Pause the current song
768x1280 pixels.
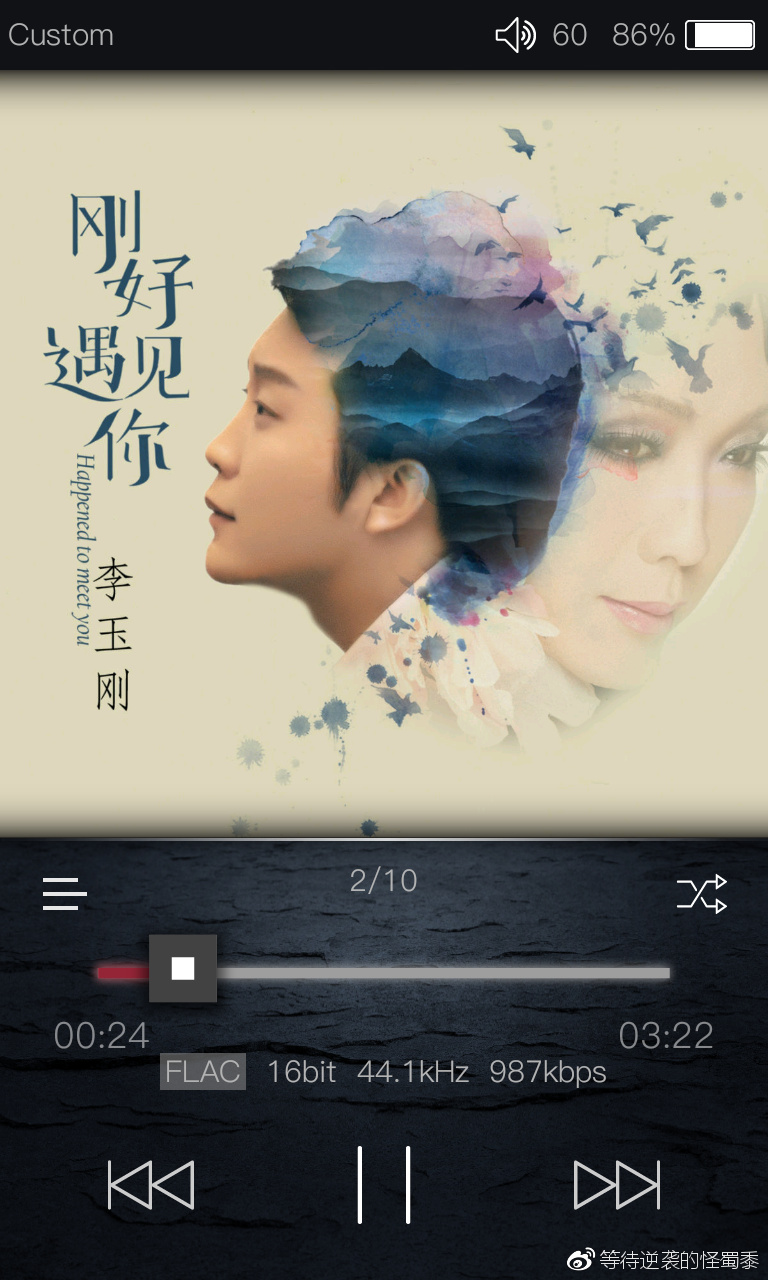pyautogui.click(x=384, y=1185)
